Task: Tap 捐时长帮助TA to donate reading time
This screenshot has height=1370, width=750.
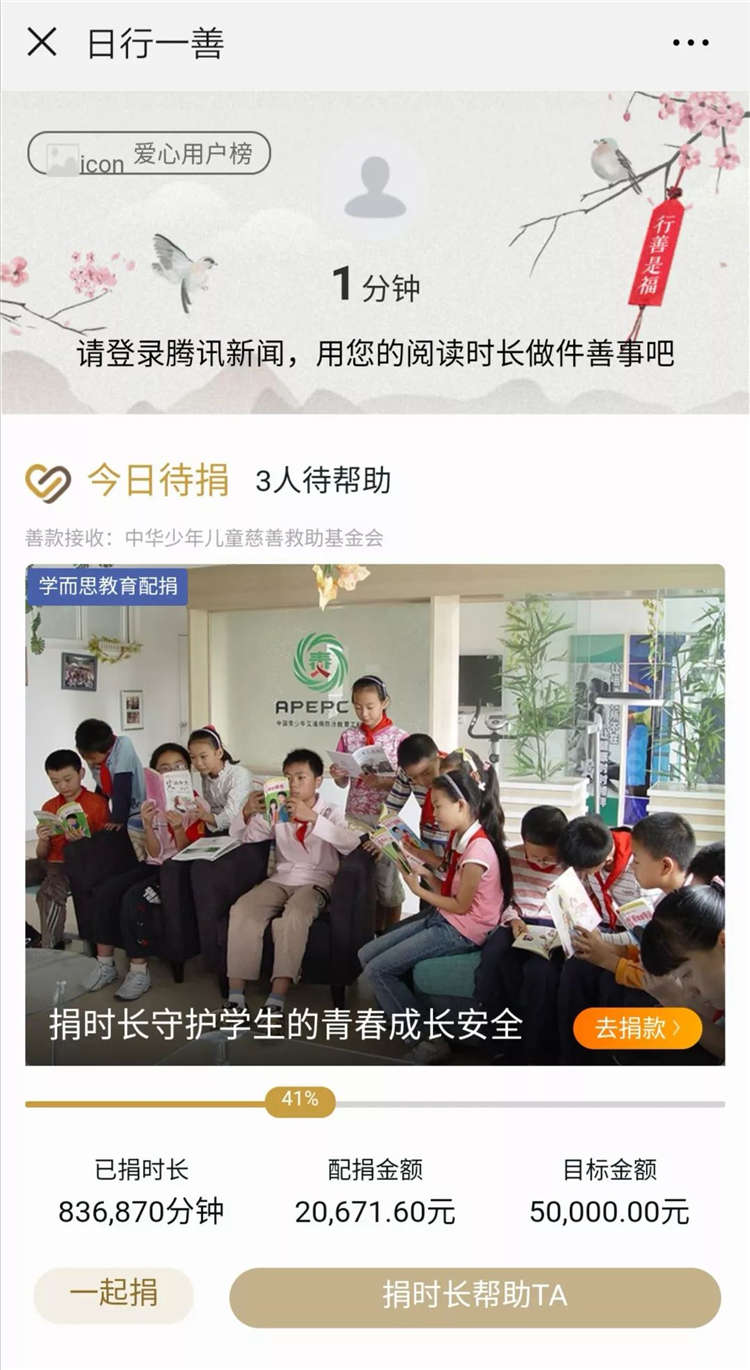Action: pyautogui.click(x=475, y=1296)
